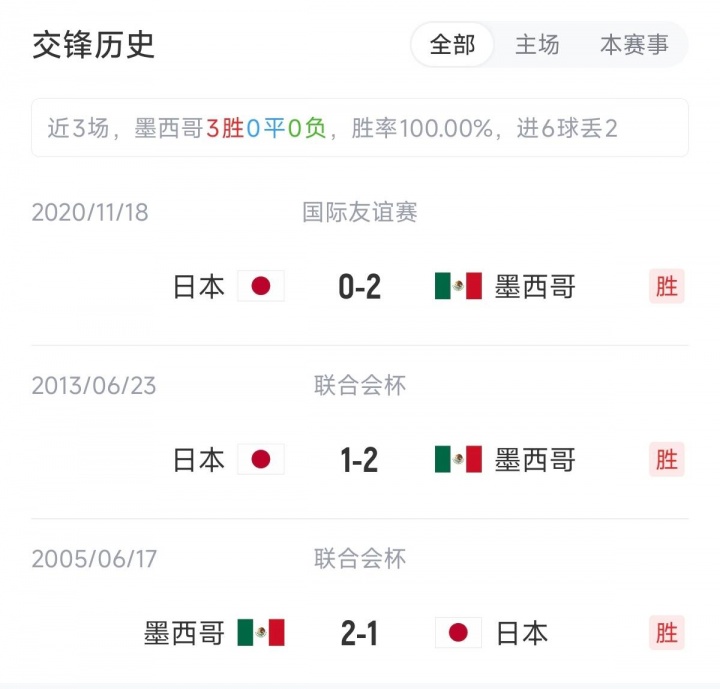720x689 pixels.
Task: Switch to the 主场 tab
Action: (537, 45)
